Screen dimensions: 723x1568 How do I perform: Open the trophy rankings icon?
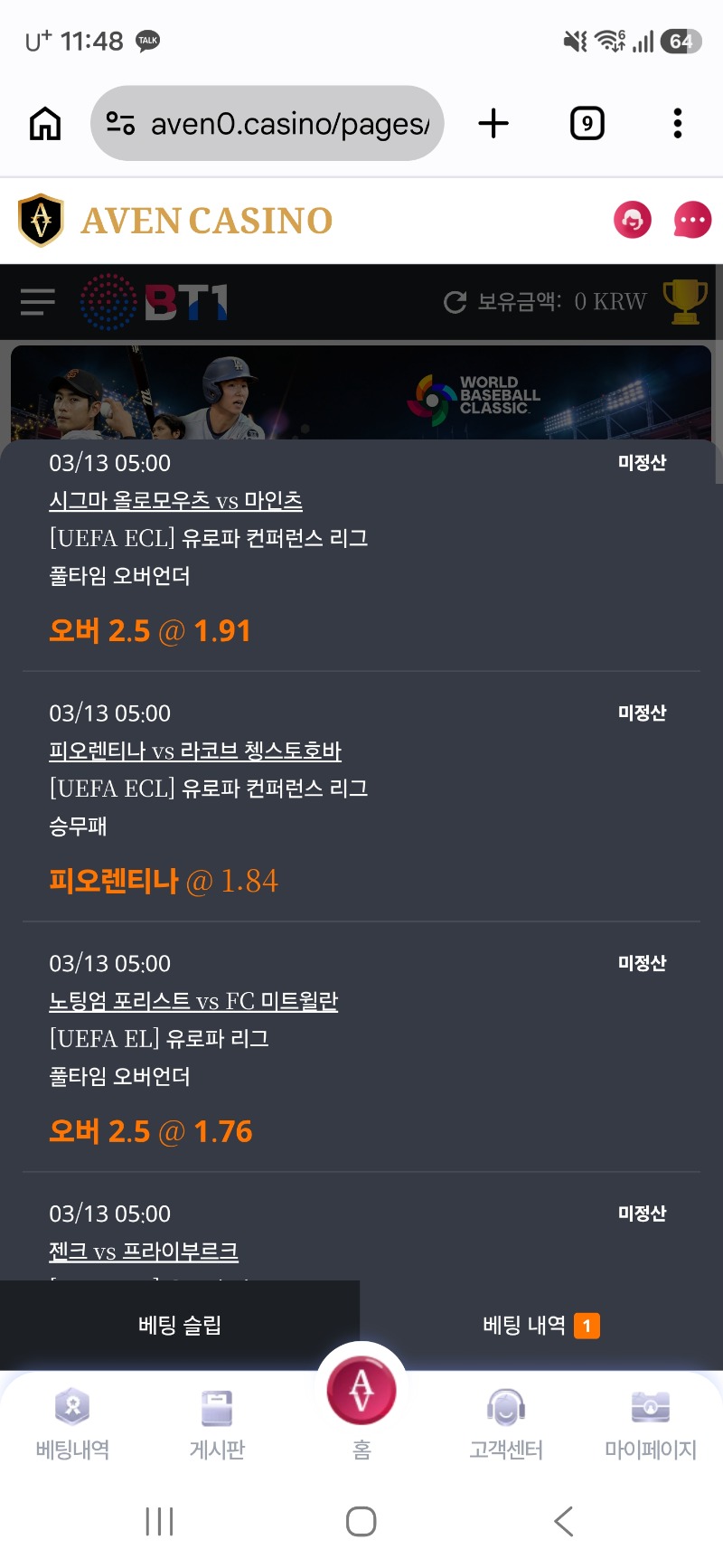[x=685, y=302]
